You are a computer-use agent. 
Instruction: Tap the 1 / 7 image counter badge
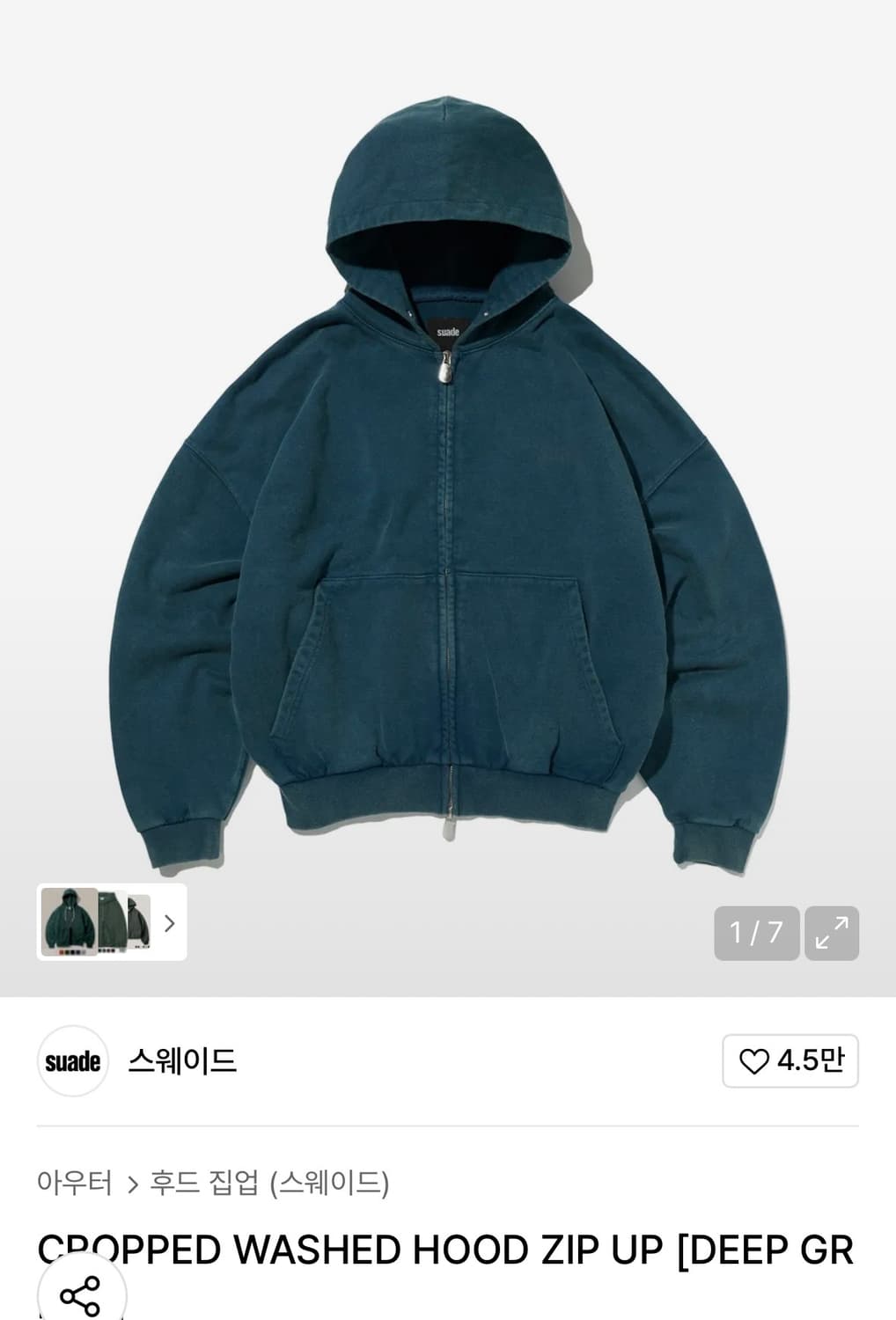click(x=755, y=934)
